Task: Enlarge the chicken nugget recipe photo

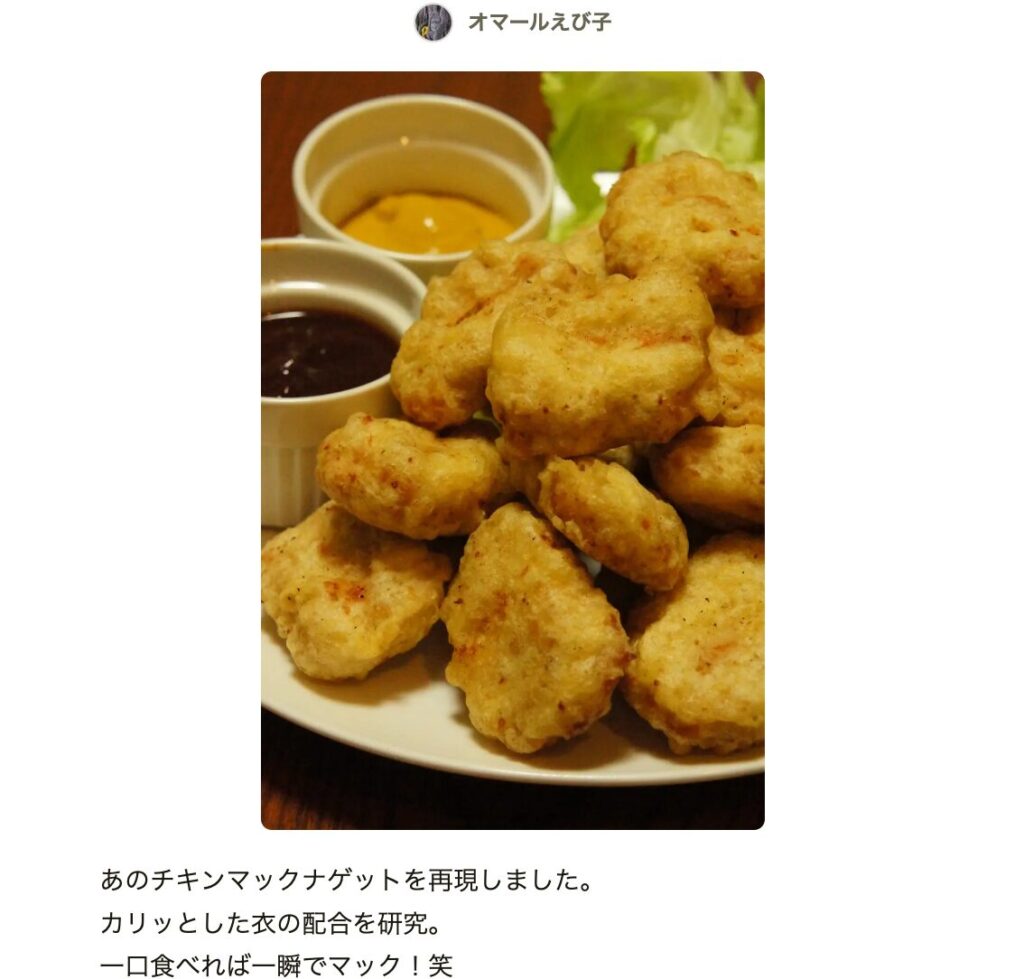Action: (512, 450)
